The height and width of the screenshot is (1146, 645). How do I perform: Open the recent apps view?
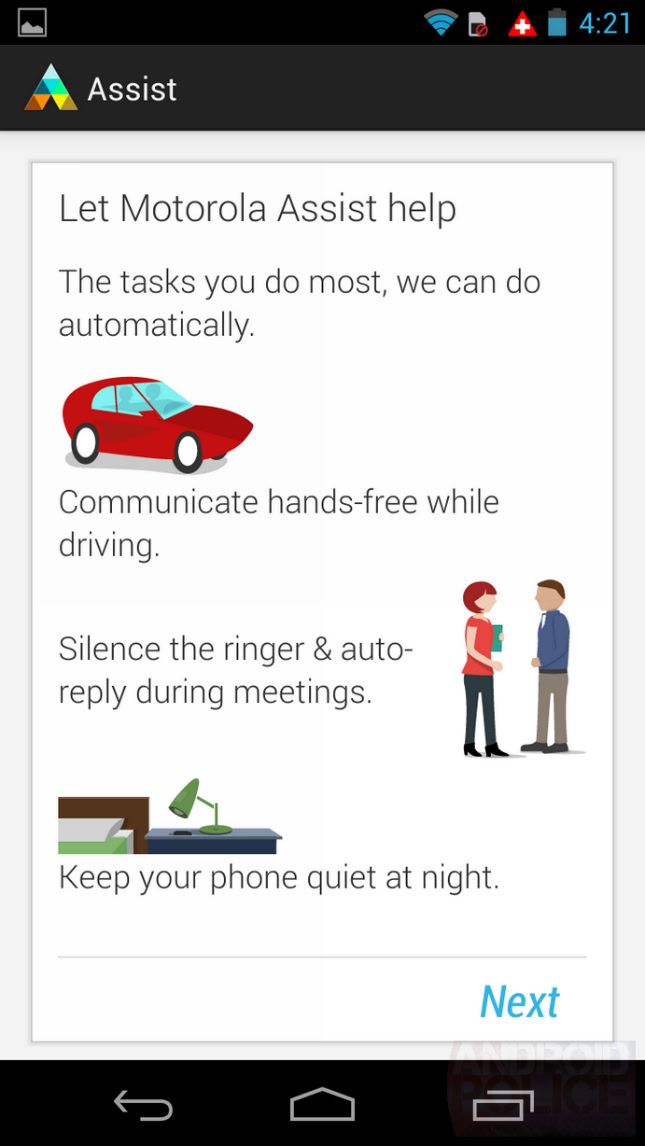pos(502,1105)
